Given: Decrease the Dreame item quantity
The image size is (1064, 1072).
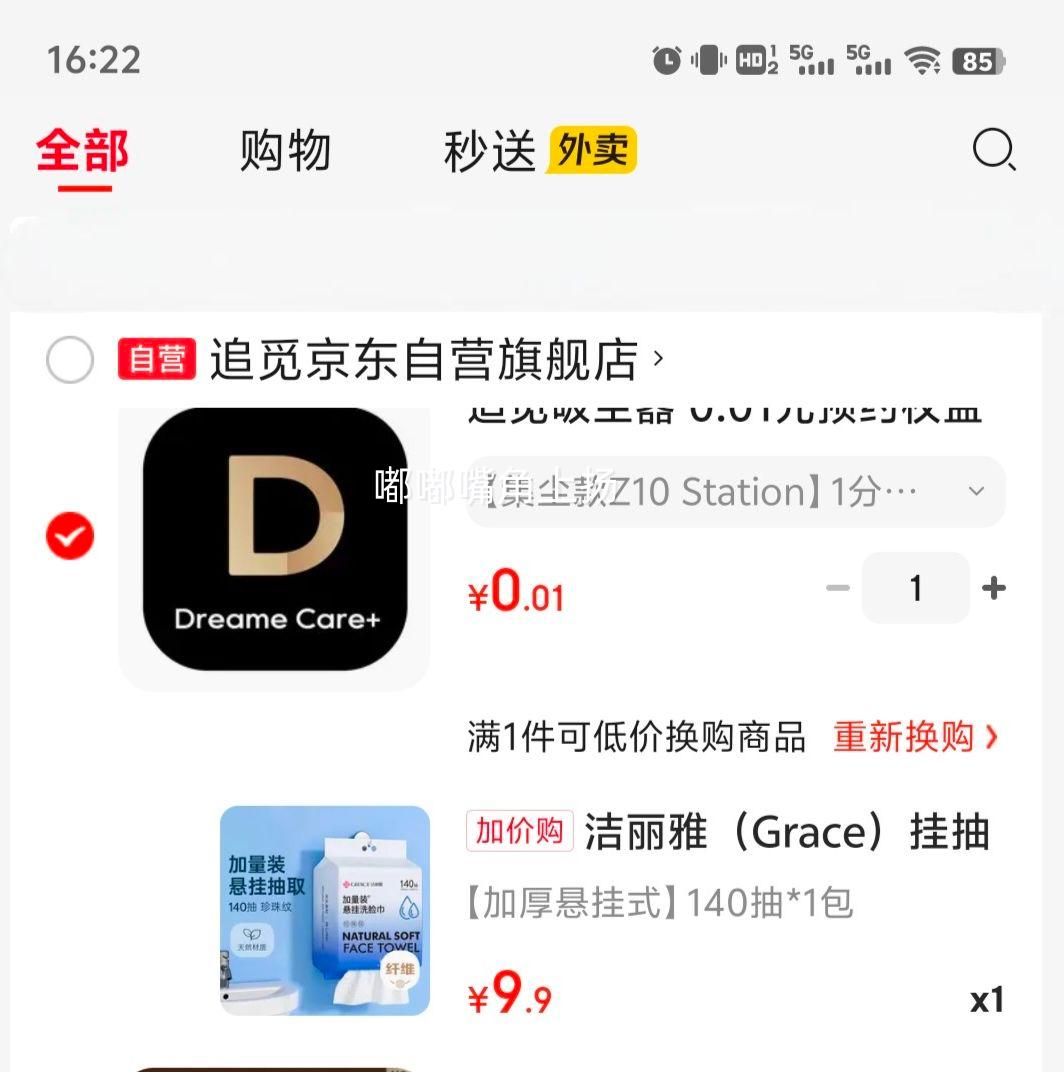Looking at the screenshot, I should [837, 588].
